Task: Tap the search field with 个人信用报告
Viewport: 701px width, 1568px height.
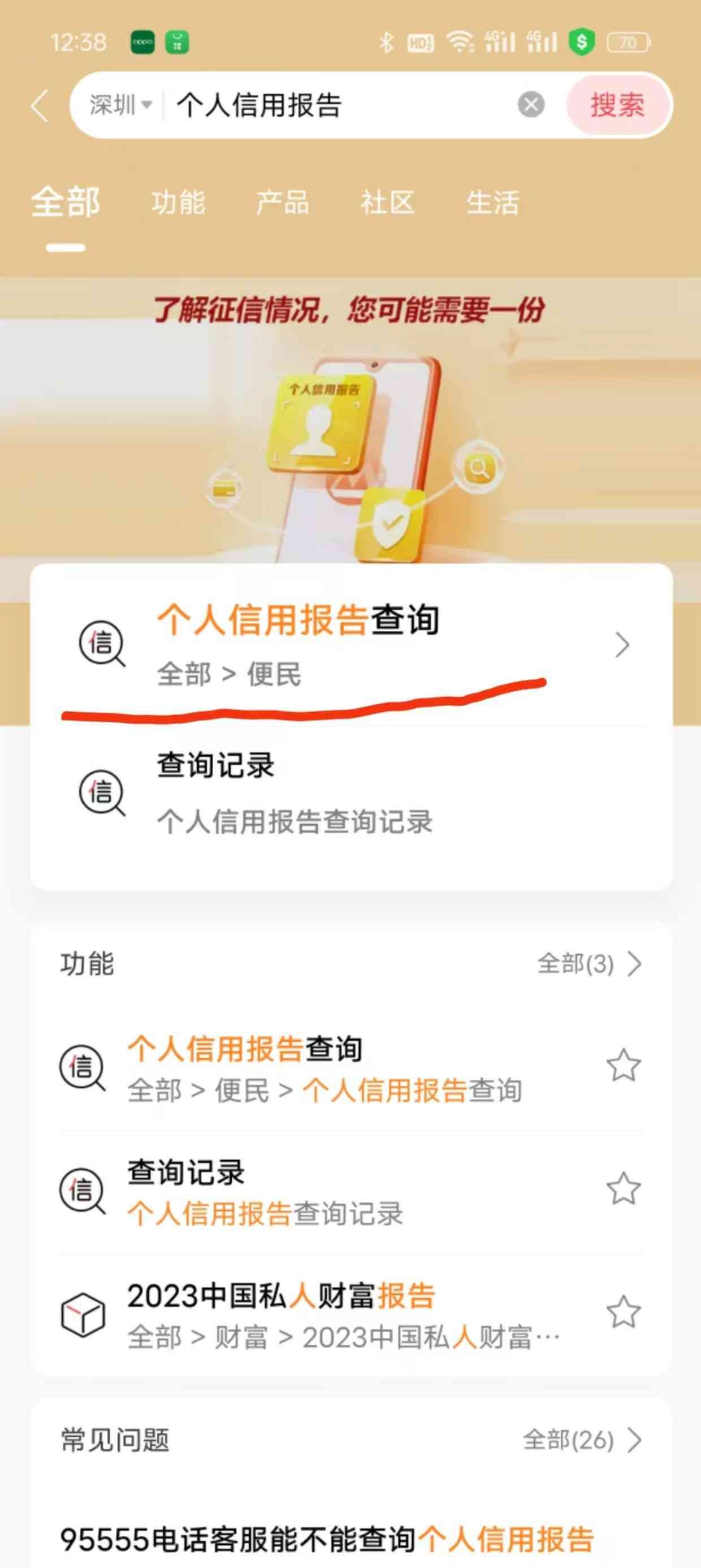Action: tap(341, 105)
